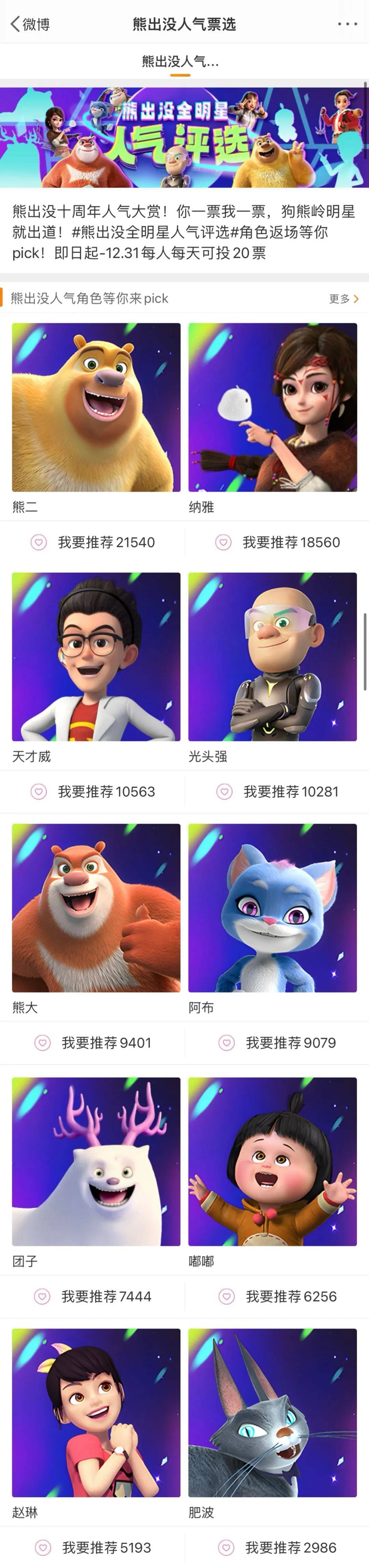This screenshot has height=1568, width=369.
Task: Give 团子 a 我要推荐 vote
Action: point(94,1297)
